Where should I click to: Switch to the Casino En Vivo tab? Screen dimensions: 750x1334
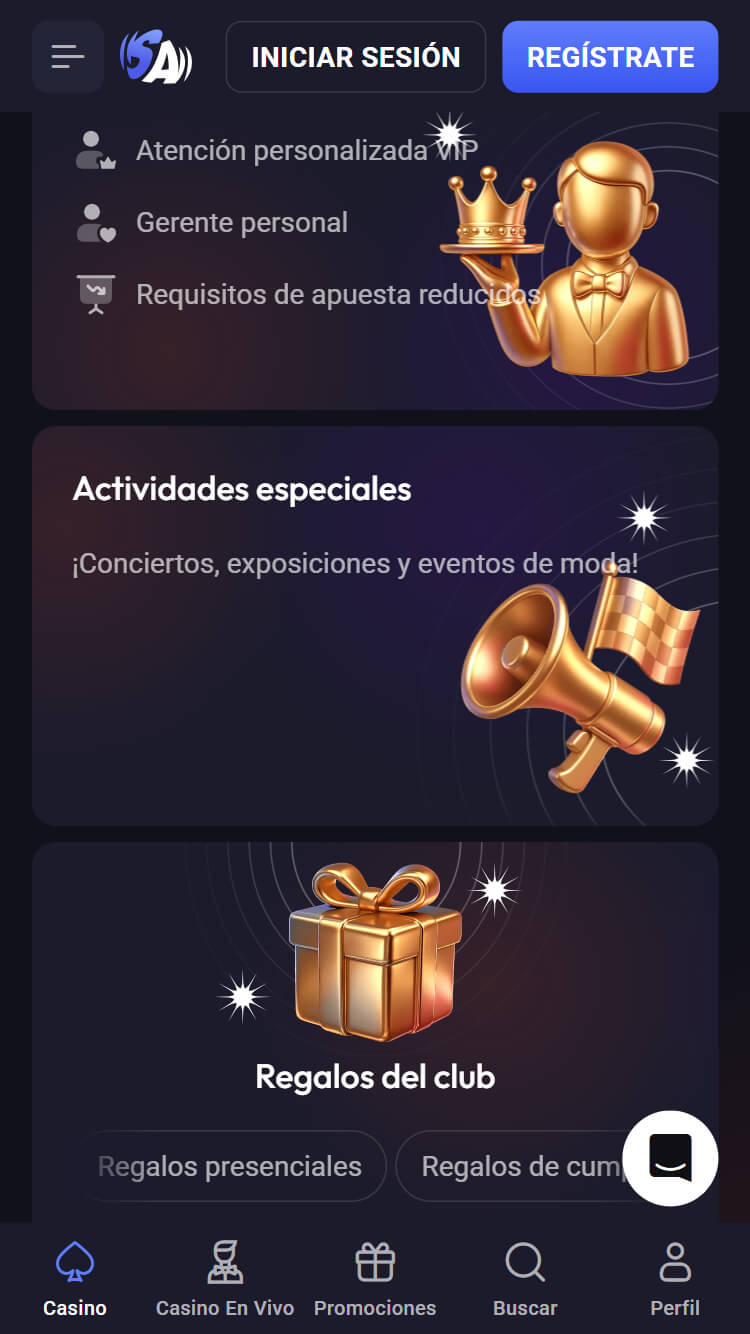click(x=225, y=1278)
